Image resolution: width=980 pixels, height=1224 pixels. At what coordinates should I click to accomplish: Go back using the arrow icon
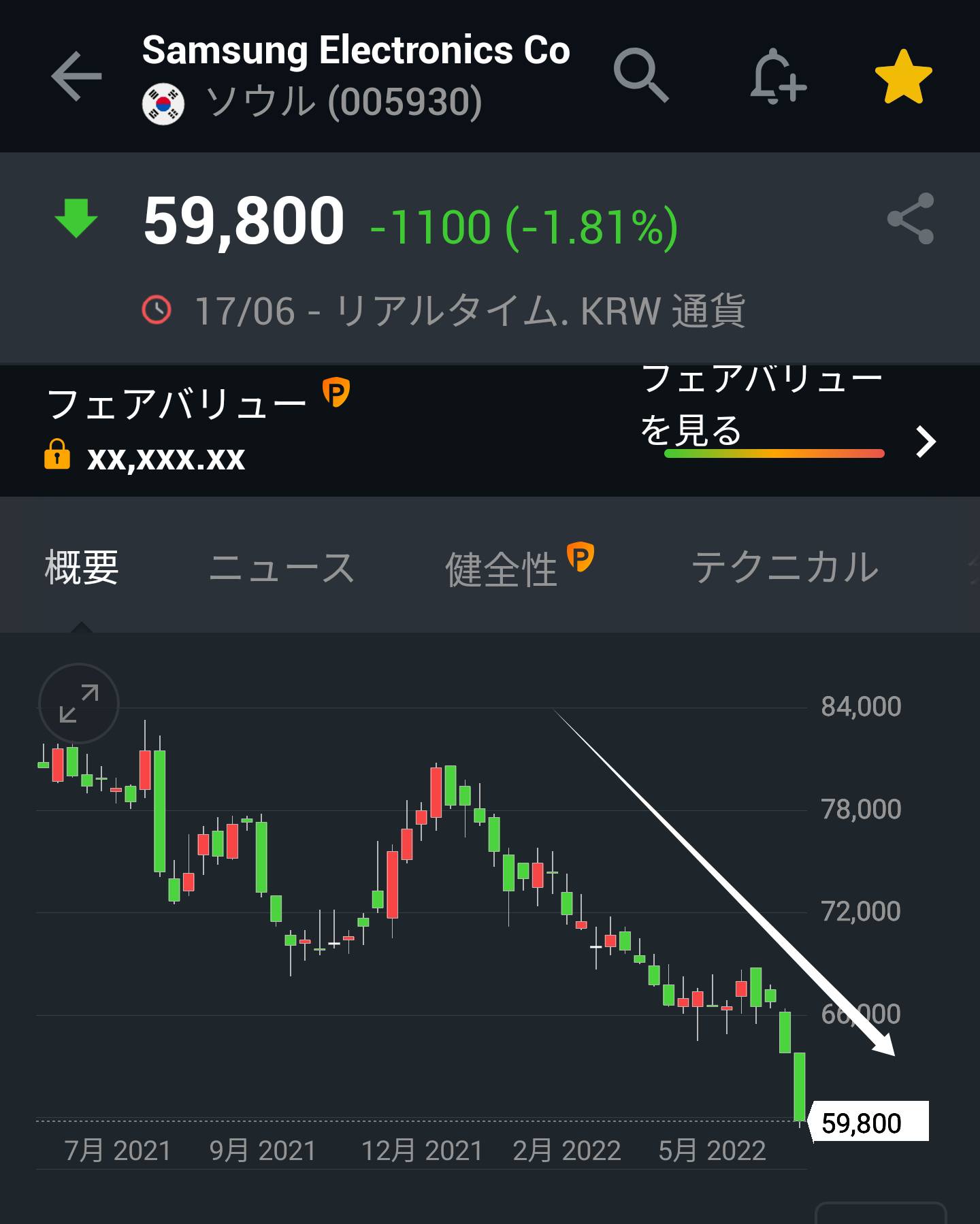pyautogui.click(x=76, y=76)
